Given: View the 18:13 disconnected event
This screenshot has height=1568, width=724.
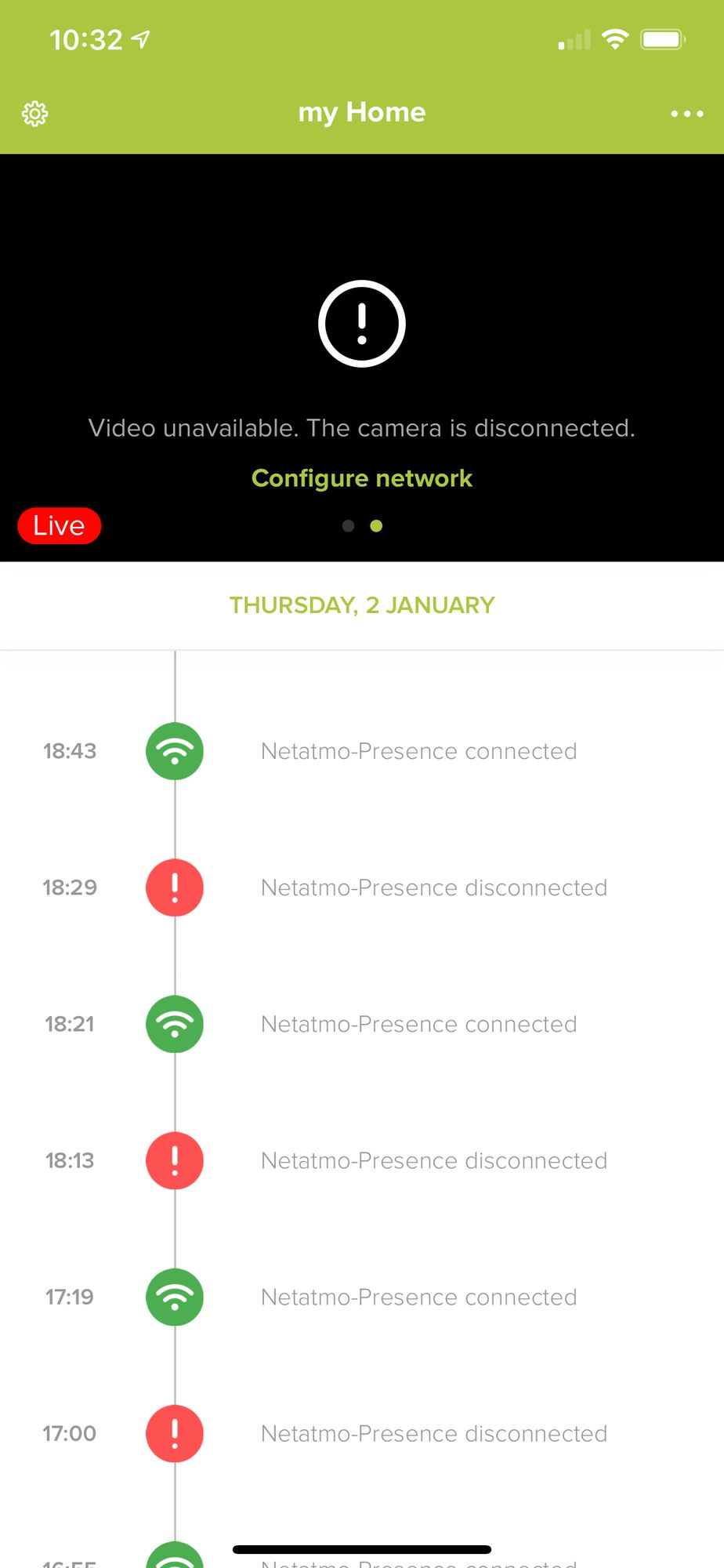Looking at the screenshot, I should coord(362,1160).
